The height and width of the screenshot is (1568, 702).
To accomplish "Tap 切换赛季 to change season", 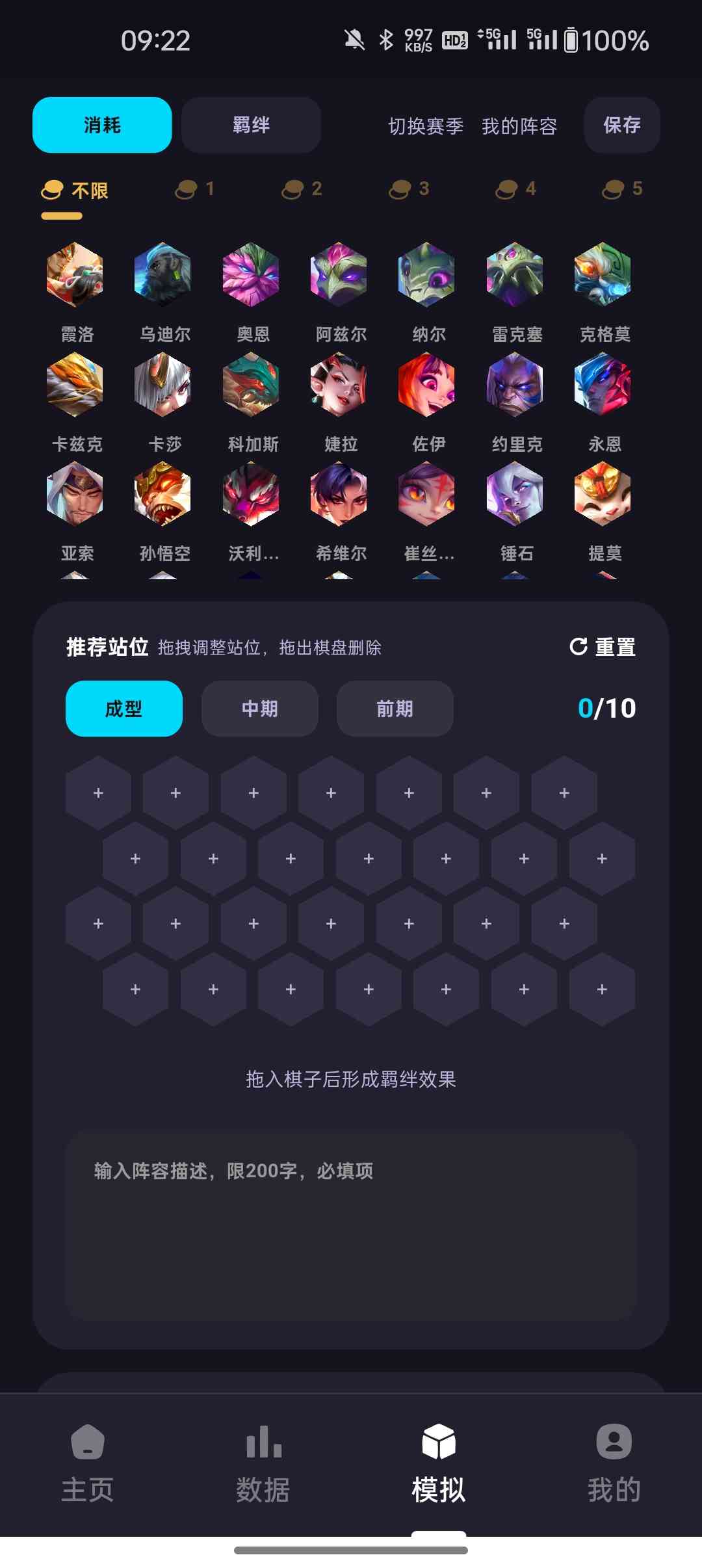I will (426, 126).
